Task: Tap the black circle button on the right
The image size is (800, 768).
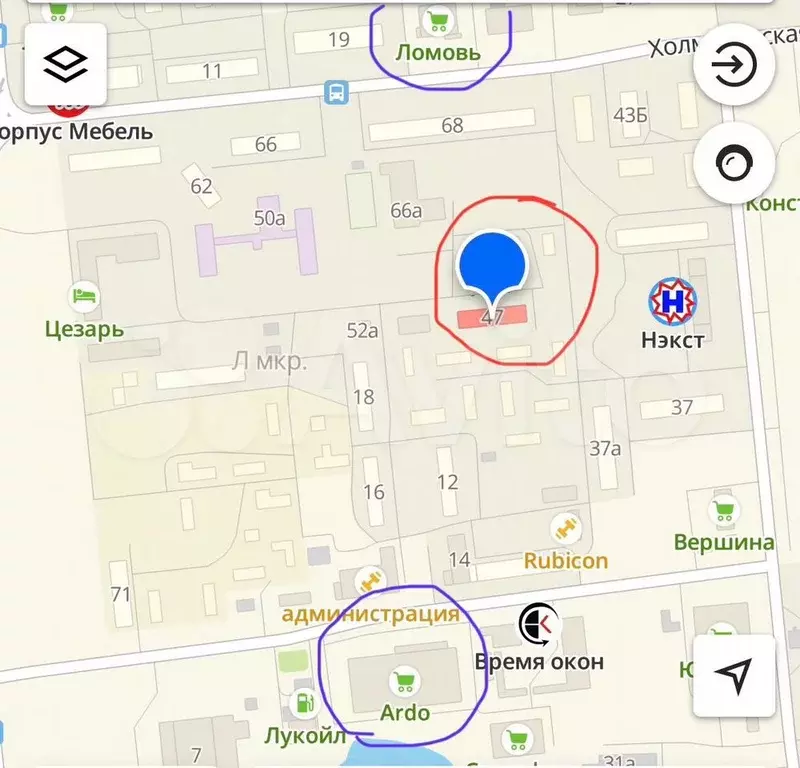Action: [x=736, y=163]
